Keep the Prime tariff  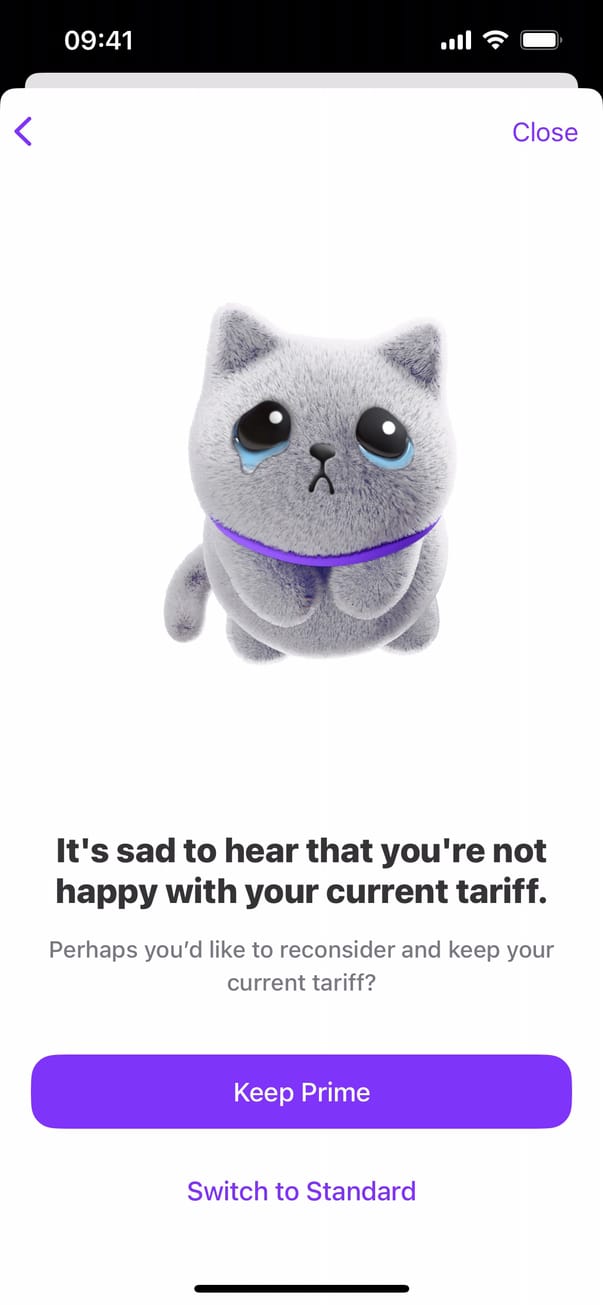tap(301, 1091)
